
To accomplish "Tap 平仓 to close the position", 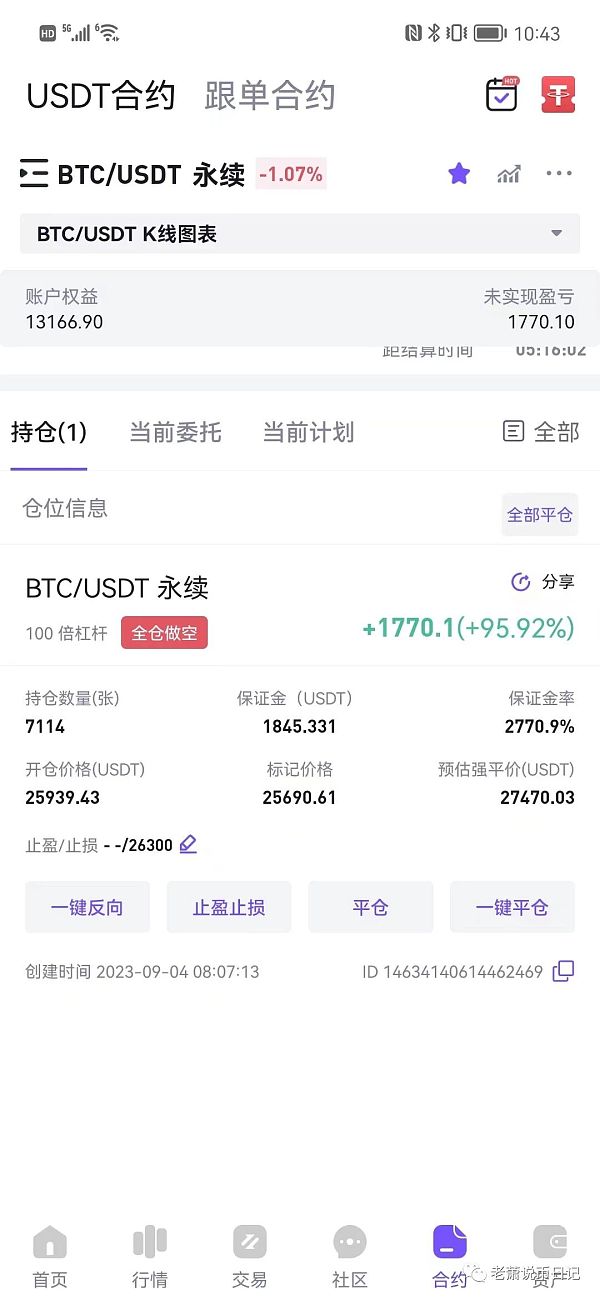I will point(370,907).
